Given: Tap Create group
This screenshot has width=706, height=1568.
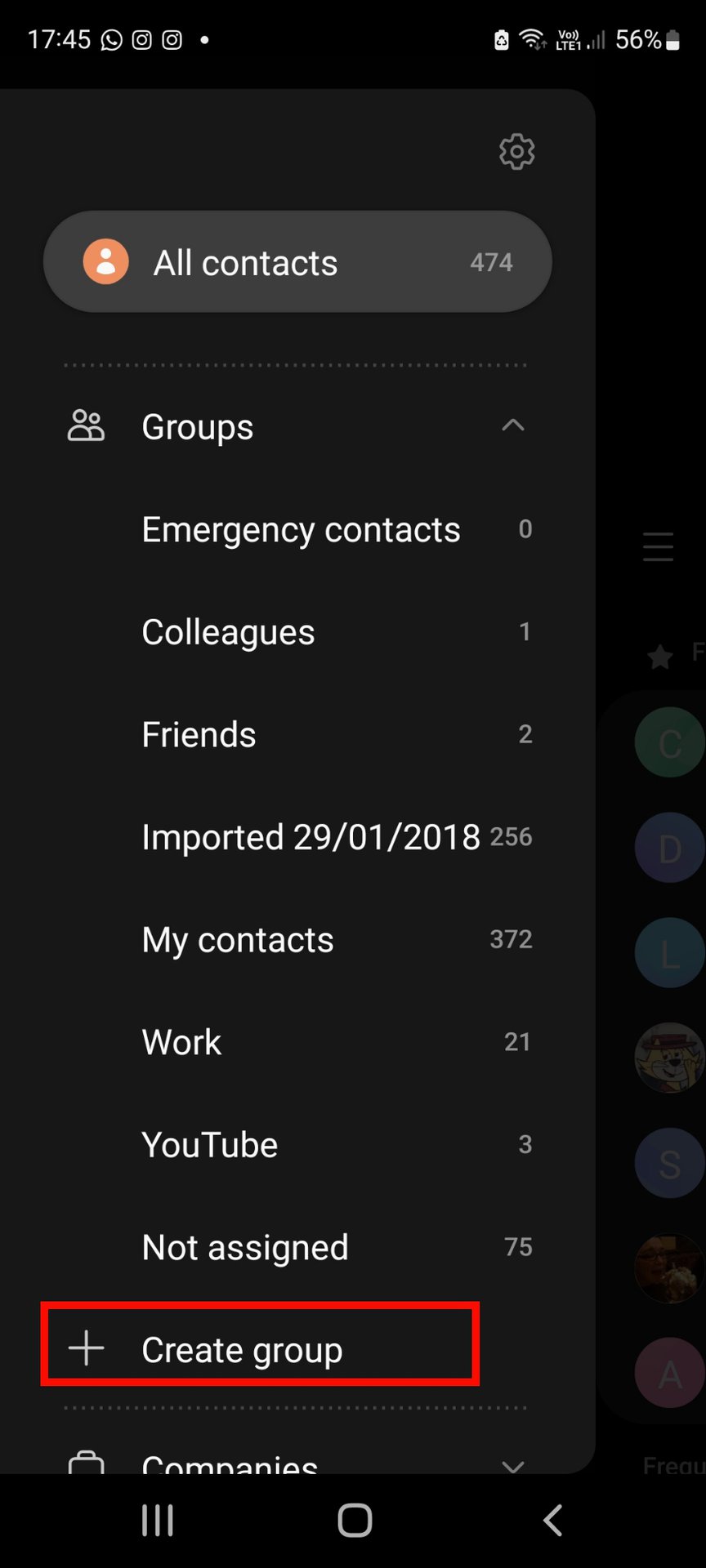Looking at the screenshot, I should tap(242, 1349).
